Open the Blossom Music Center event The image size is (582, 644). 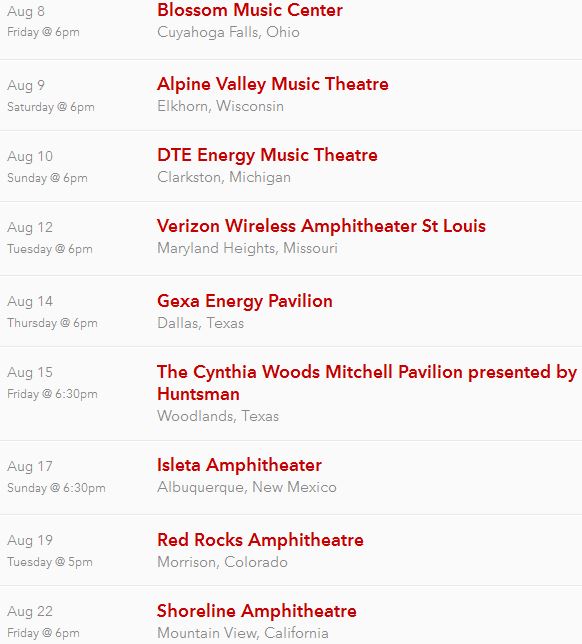[x=250, y=10]
